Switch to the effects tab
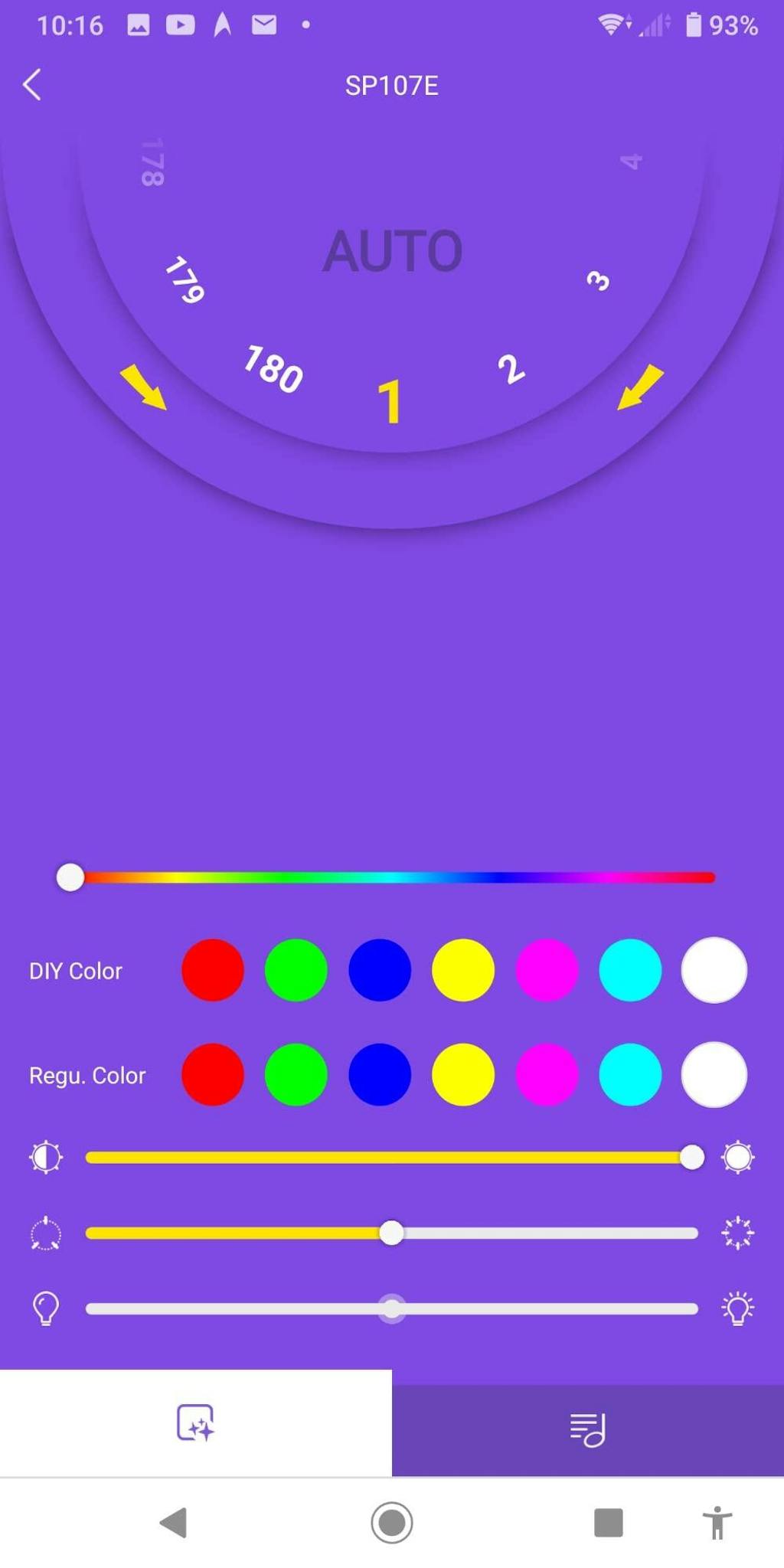784x1568 pixels. coord(196,1423)
